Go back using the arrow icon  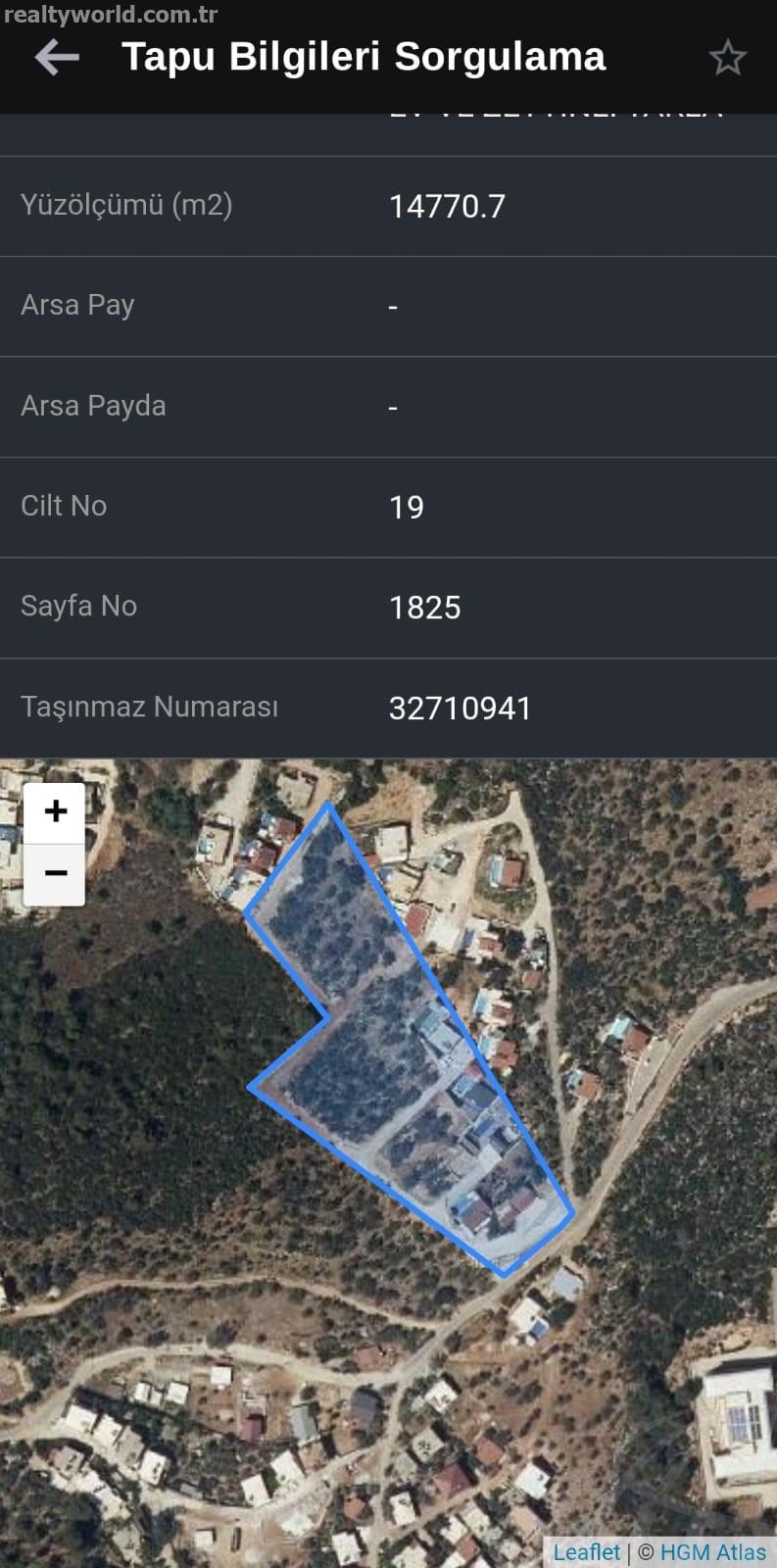point(57,58)
